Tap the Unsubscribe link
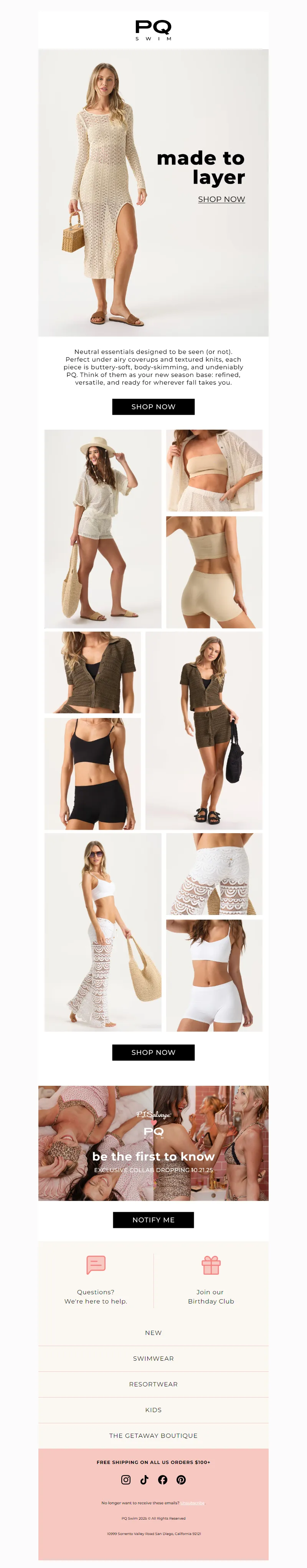 (x=193, y=1502)
